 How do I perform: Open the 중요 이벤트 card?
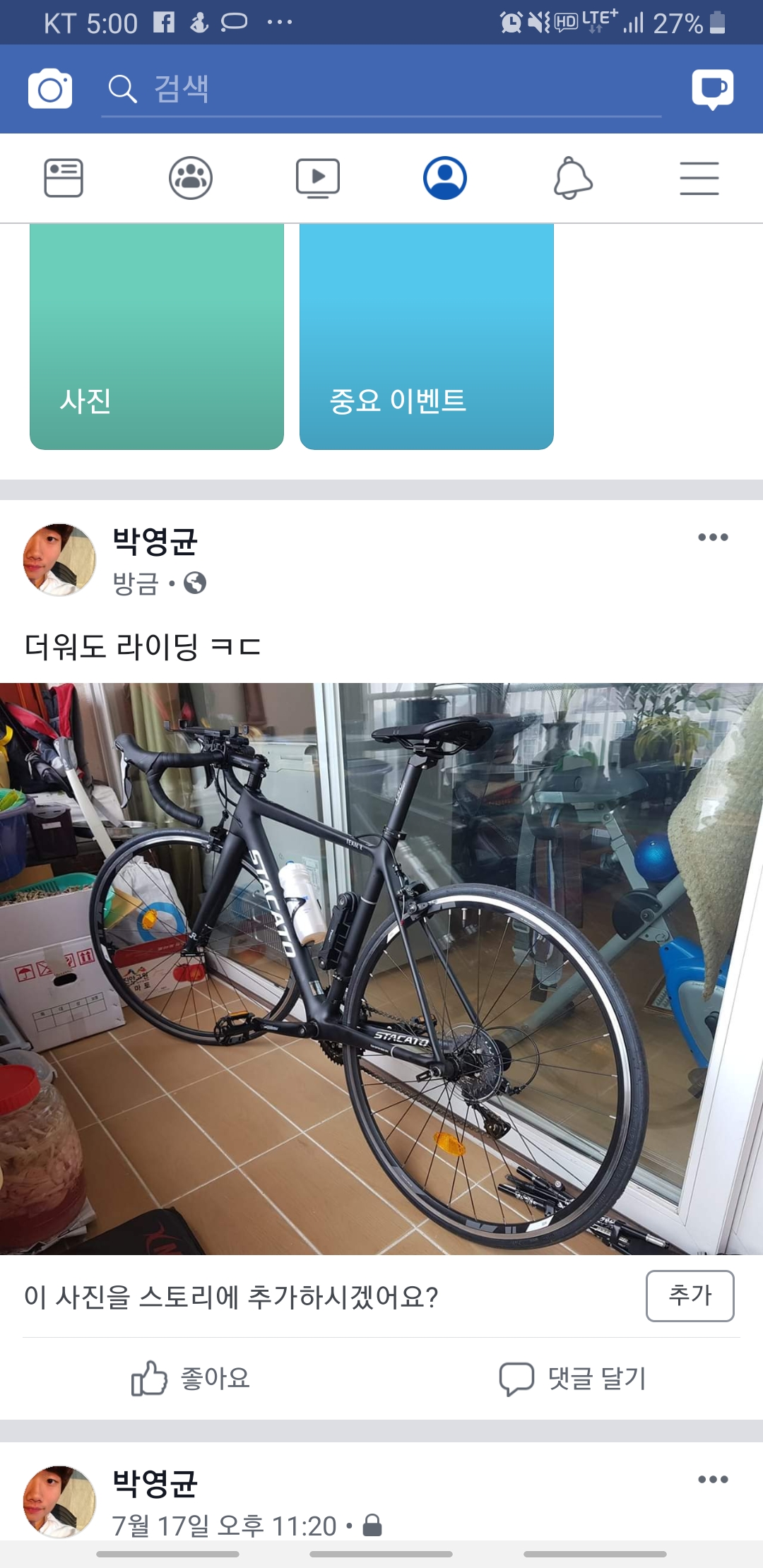click(x=427, y=337)
